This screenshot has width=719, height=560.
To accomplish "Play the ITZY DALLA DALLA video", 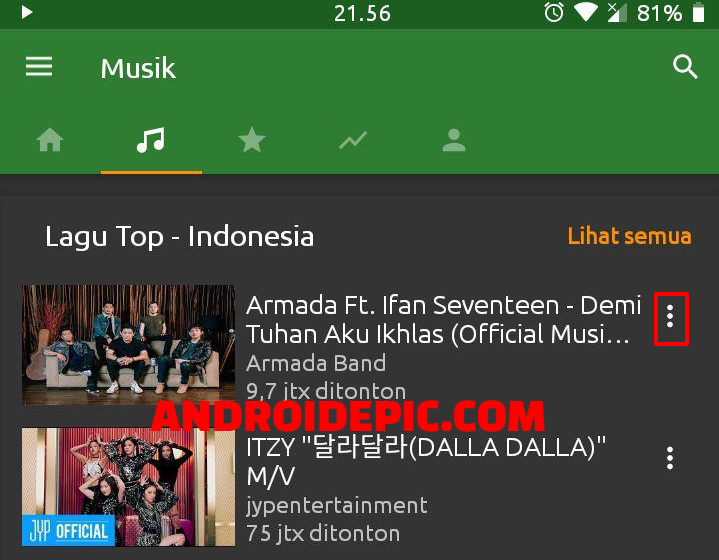I will tap(128, 487).
